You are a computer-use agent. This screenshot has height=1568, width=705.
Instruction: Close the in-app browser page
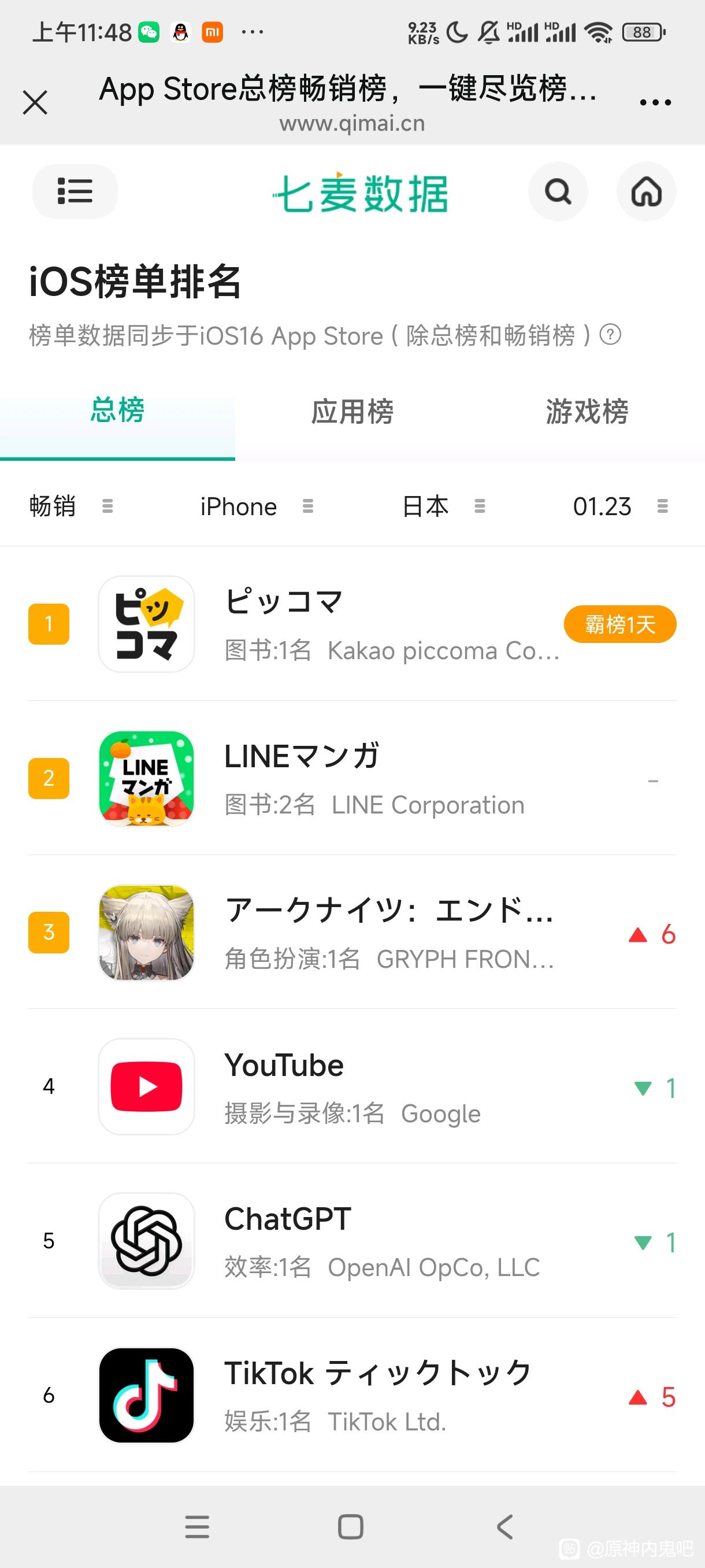tap(35, 102)
